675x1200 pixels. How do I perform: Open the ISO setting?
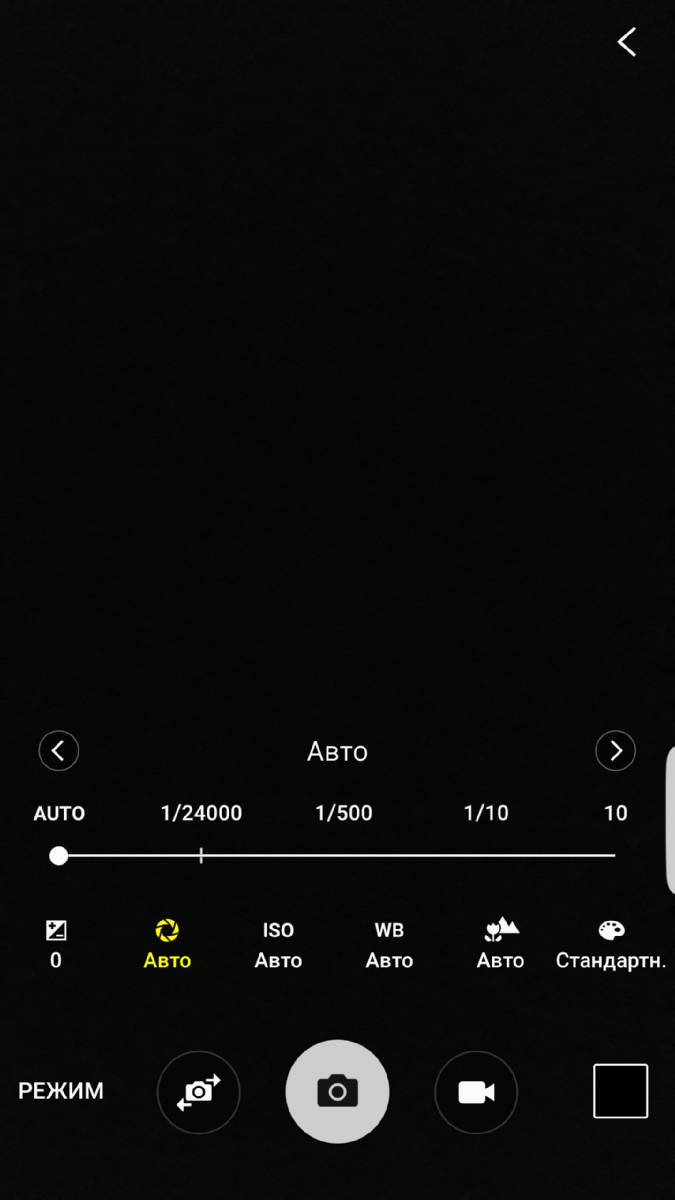point(278,945)
